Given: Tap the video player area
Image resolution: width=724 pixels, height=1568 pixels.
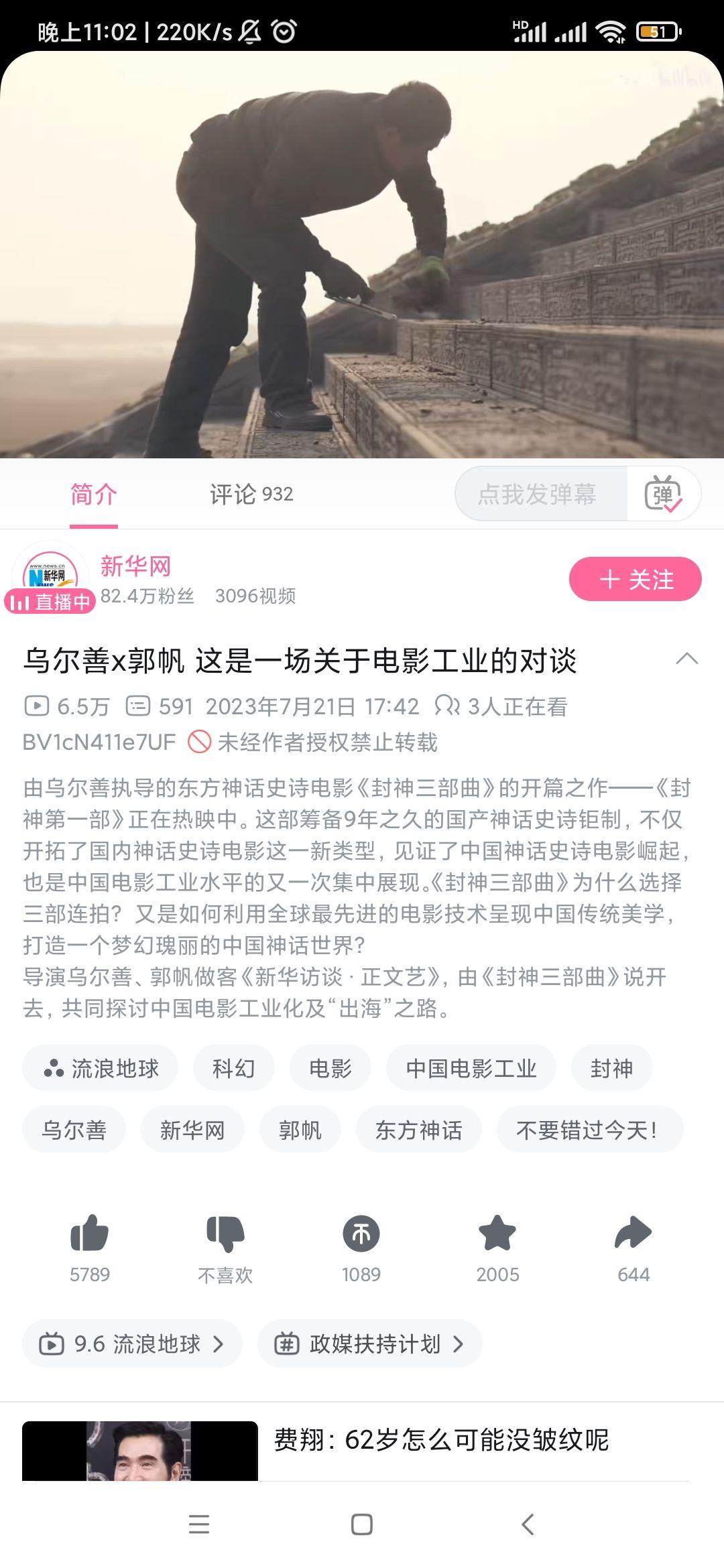Looking at the screenshot, I should (362, 255).
